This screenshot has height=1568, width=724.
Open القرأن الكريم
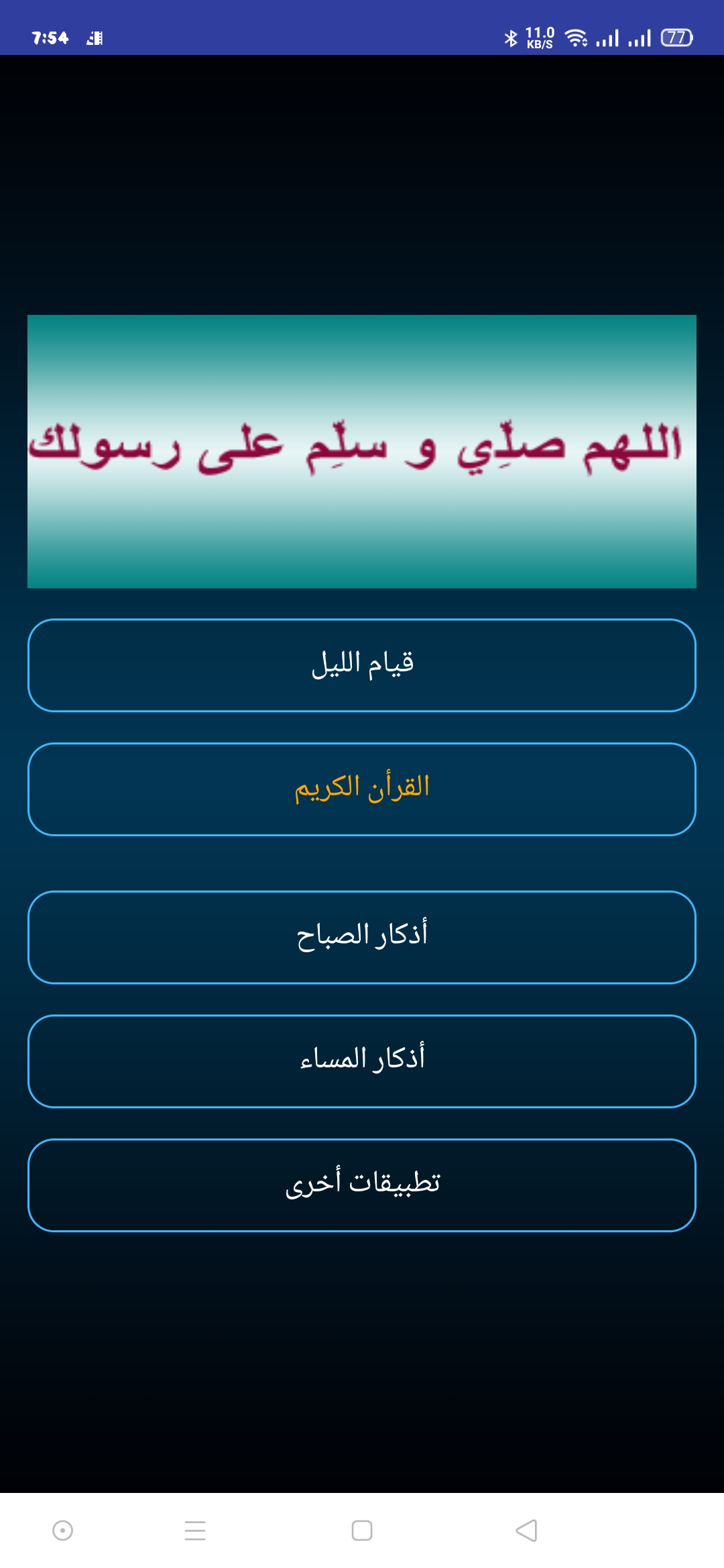(362, 789)
